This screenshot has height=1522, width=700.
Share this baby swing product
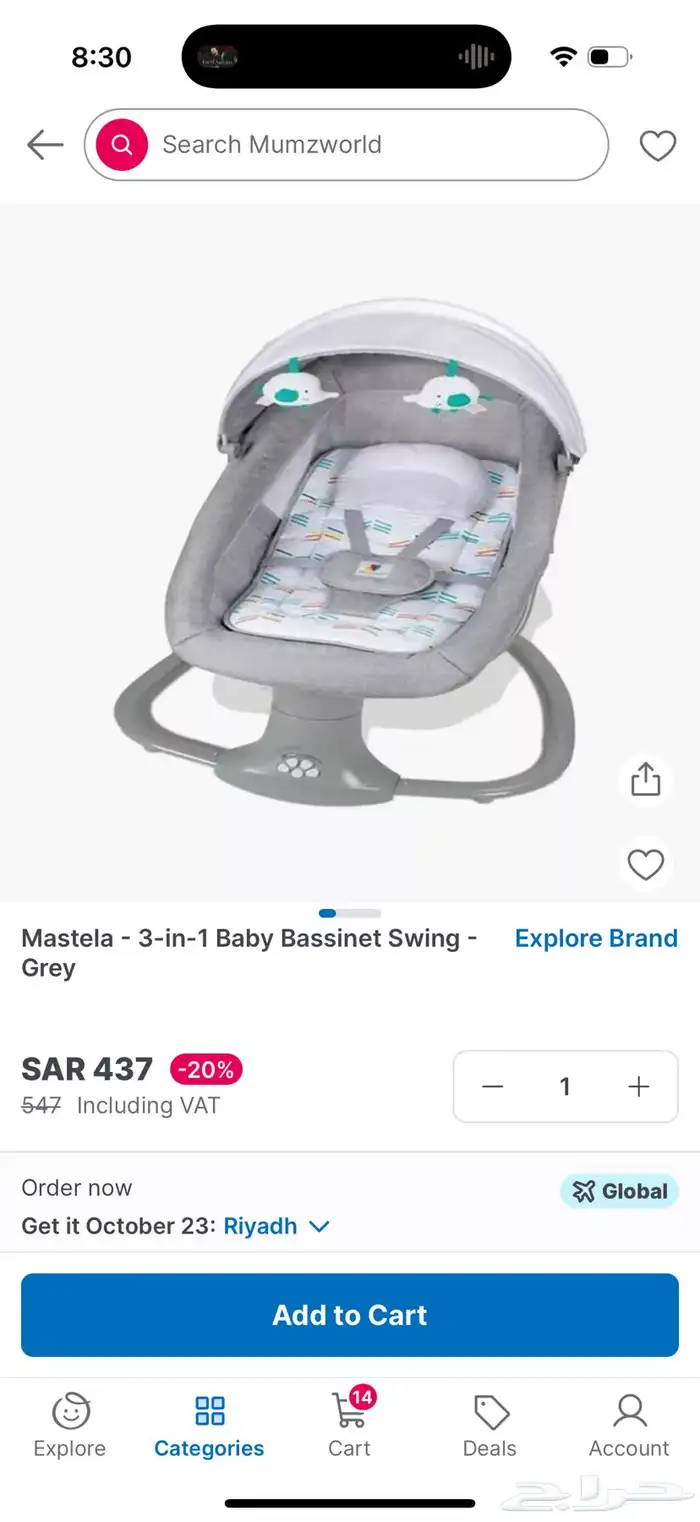[645, 779]
